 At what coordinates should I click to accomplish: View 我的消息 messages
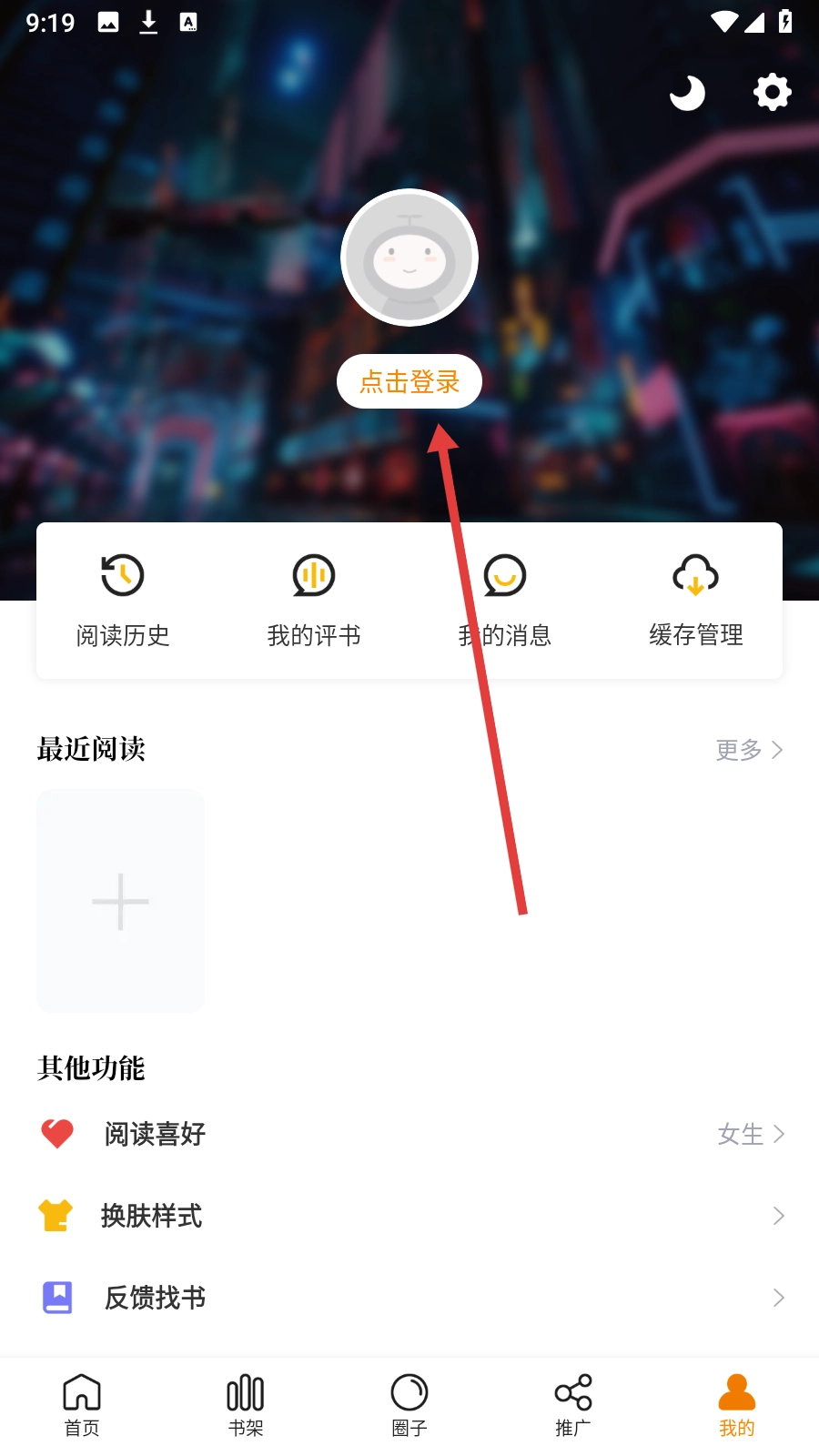pyautogui.click(x=505, y=601)
